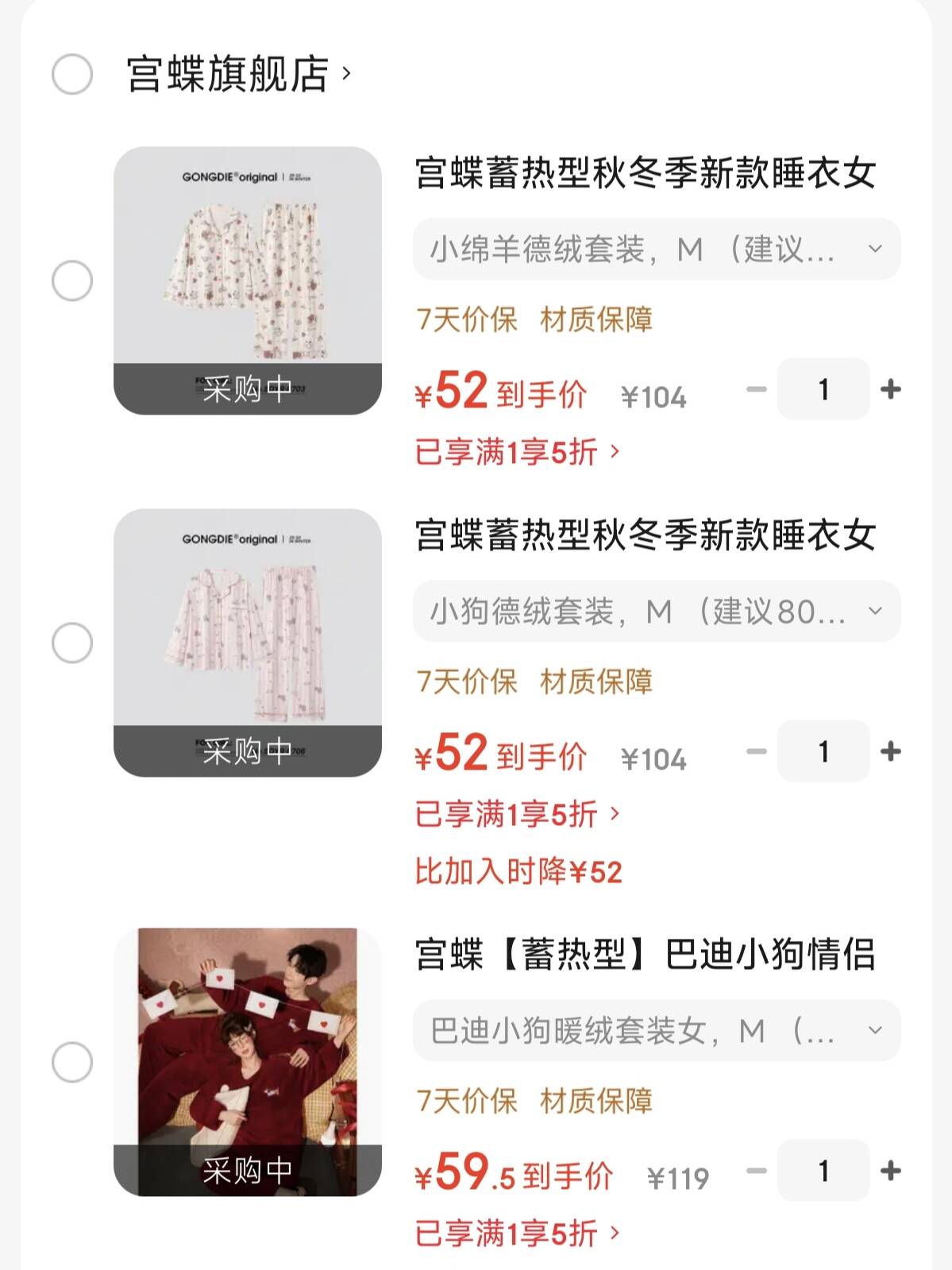Open the 巴迪小狗情侣 product image

click(x=248, y=1062)
